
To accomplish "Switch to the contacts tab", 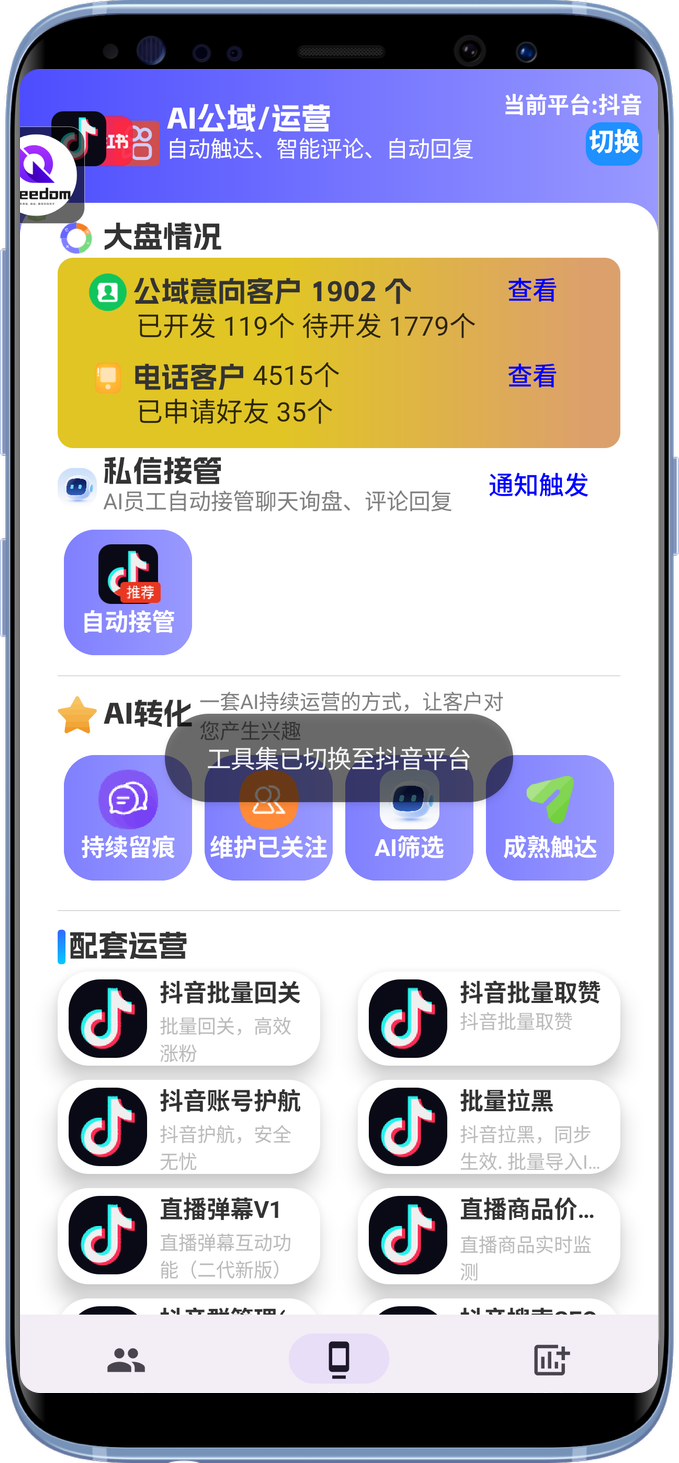I will pos(126,1359).
